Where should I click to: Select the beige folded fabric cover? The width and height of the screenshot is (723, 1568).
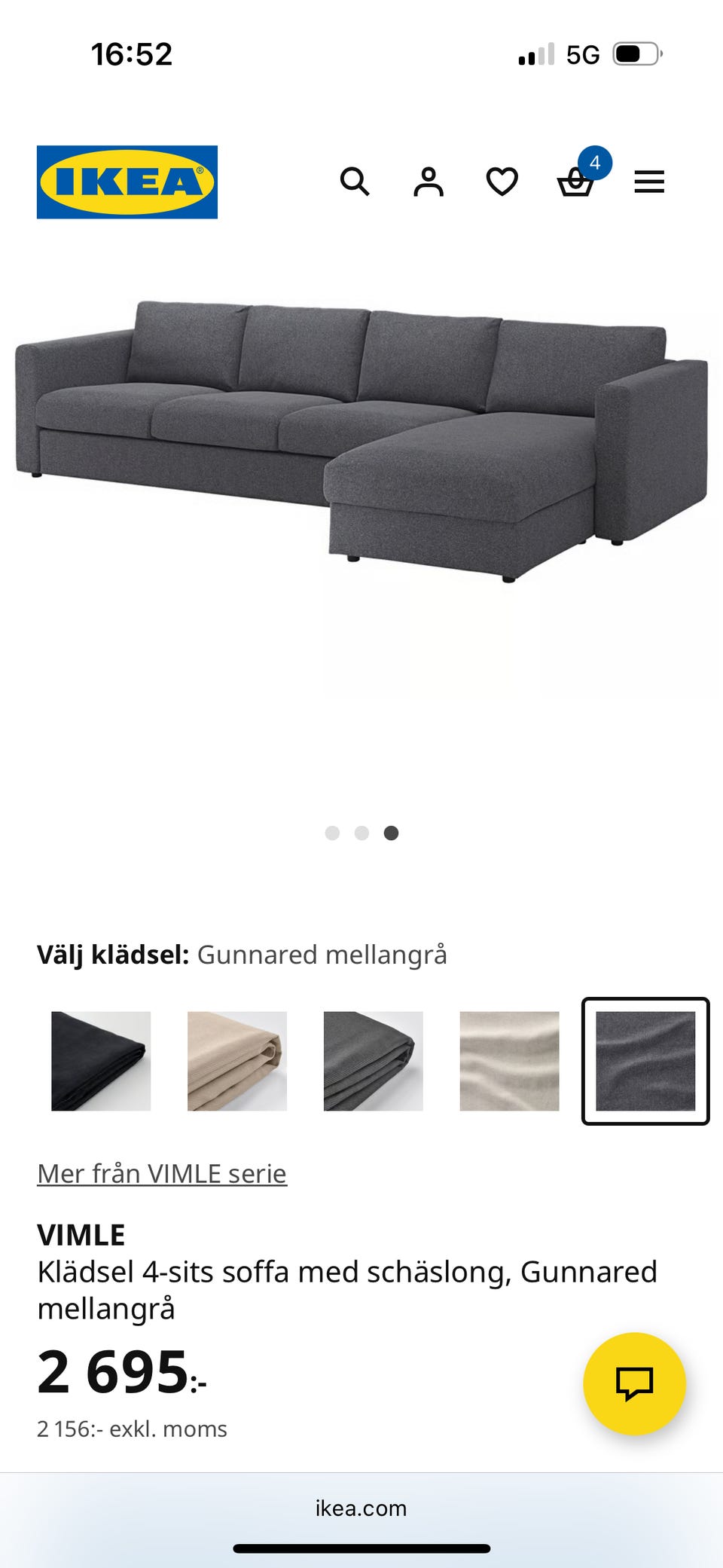pyautogui.click(x=236, y=1062)
